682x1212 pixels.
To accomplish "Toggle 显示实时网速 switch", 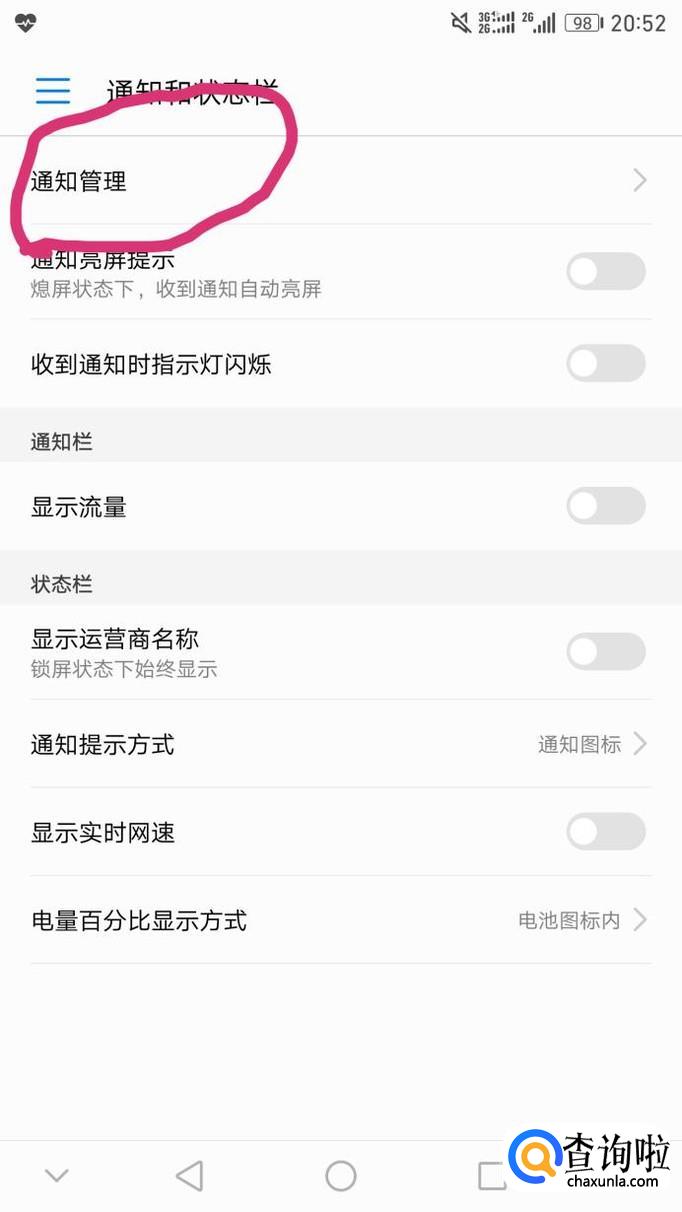I will click(x=605, y=831).
